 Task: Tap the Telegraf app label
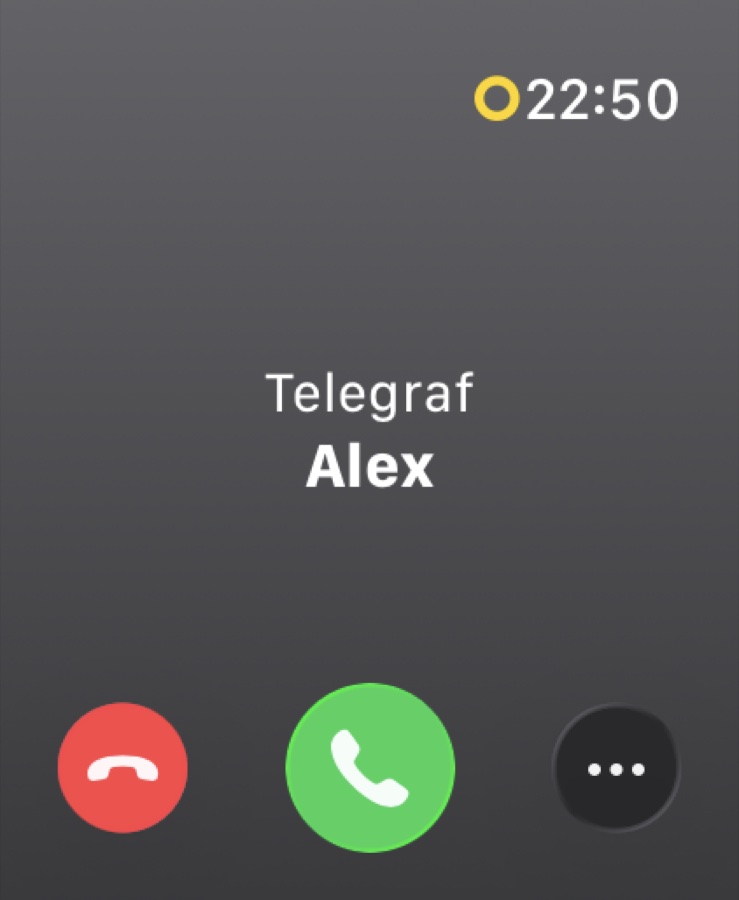(x=370, y=392)
